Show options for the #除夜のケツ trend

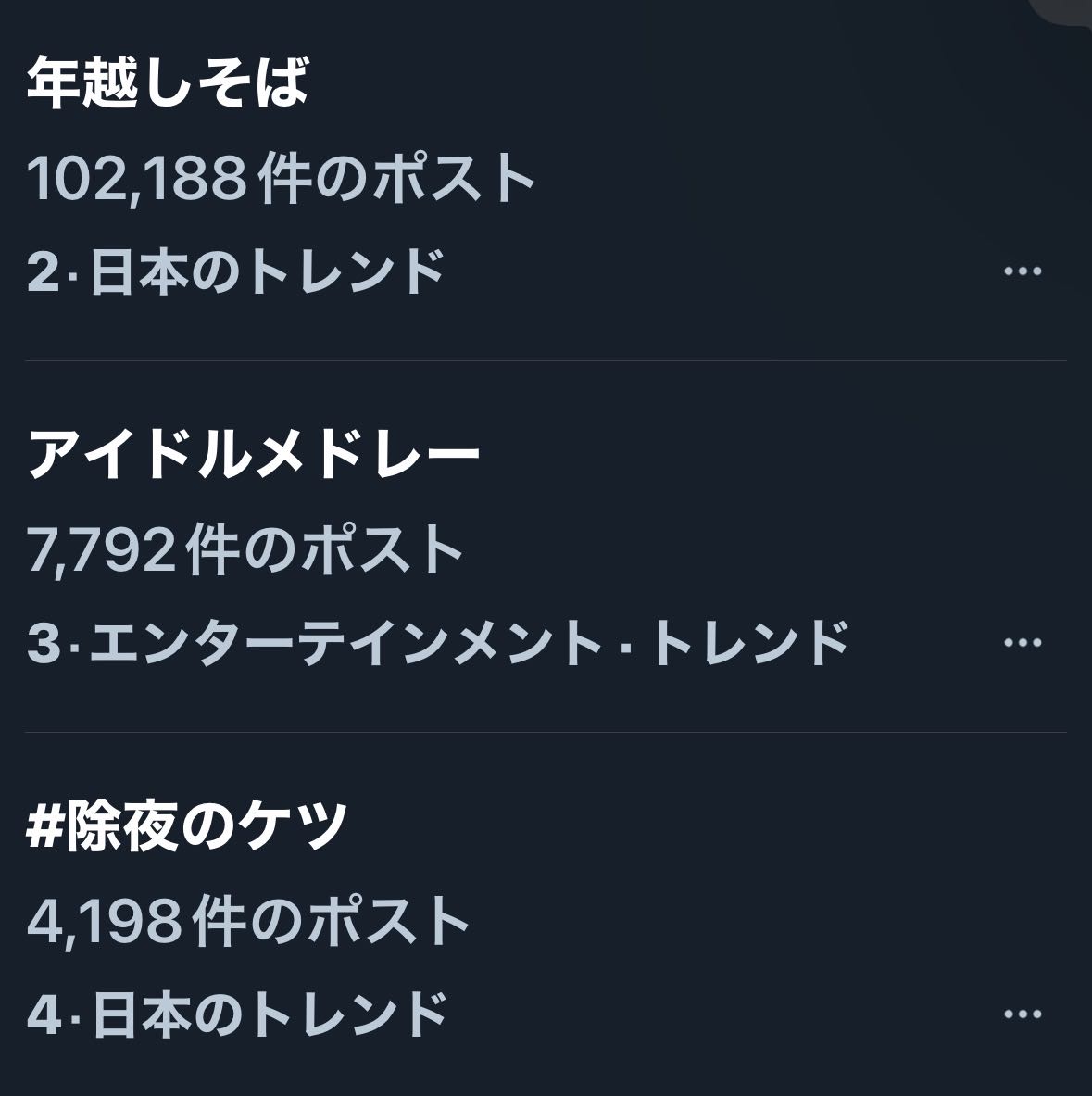point(1023,1014)
